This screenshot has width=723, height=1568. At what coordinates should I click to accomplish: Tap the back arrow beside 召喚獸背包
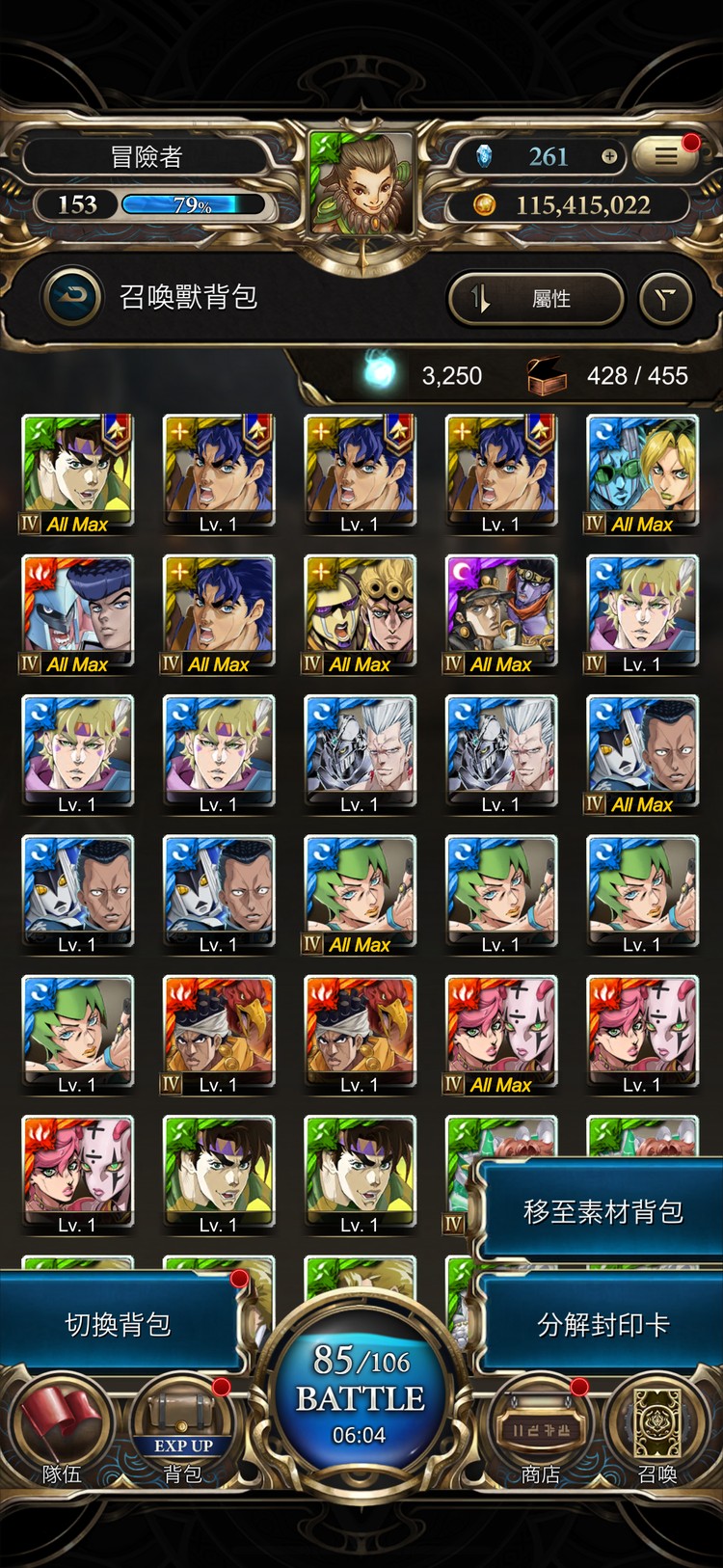tap(72, 297)
